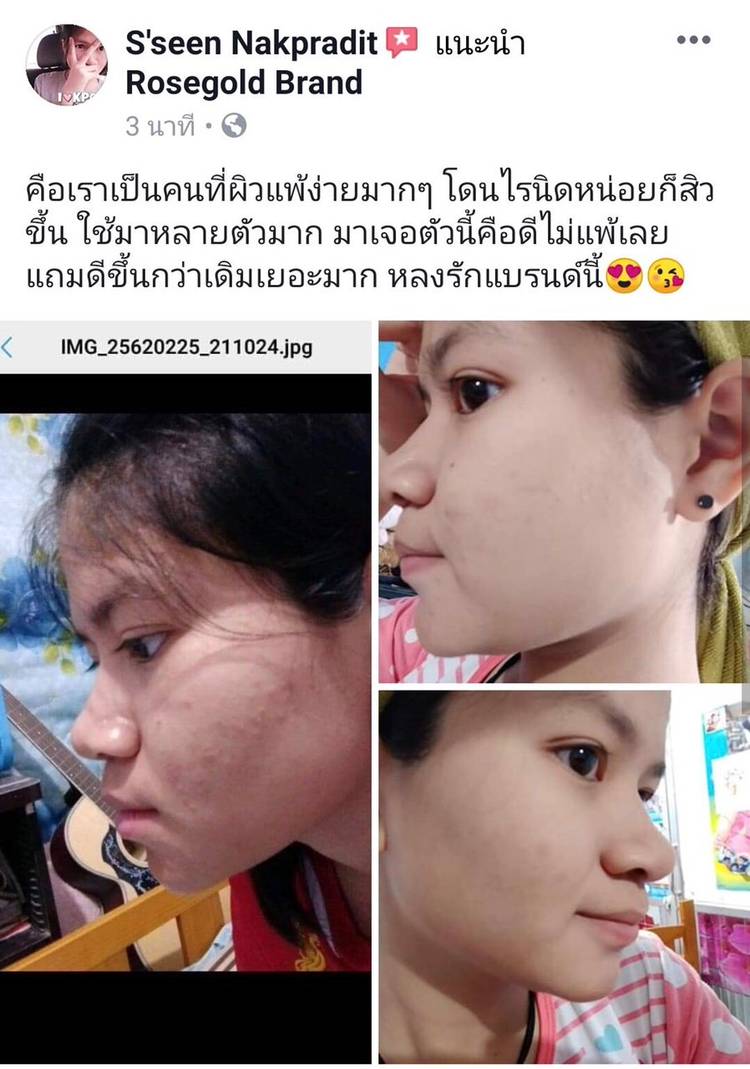This screenshot has height=1069, width=750.
Task: Open the post's three-dot overflow menu
Action: [x=693, y=40]
